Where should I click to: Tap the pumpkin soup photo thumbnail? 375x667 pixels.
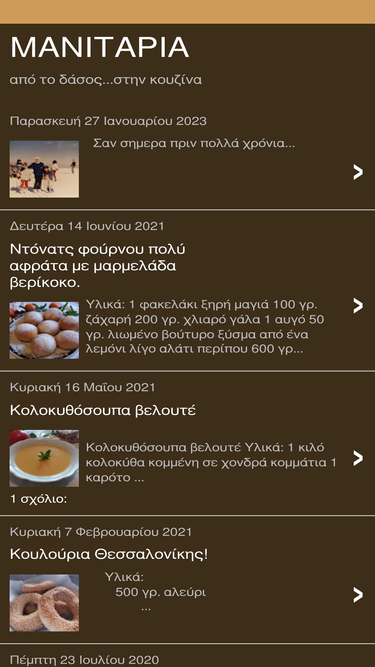44,458
